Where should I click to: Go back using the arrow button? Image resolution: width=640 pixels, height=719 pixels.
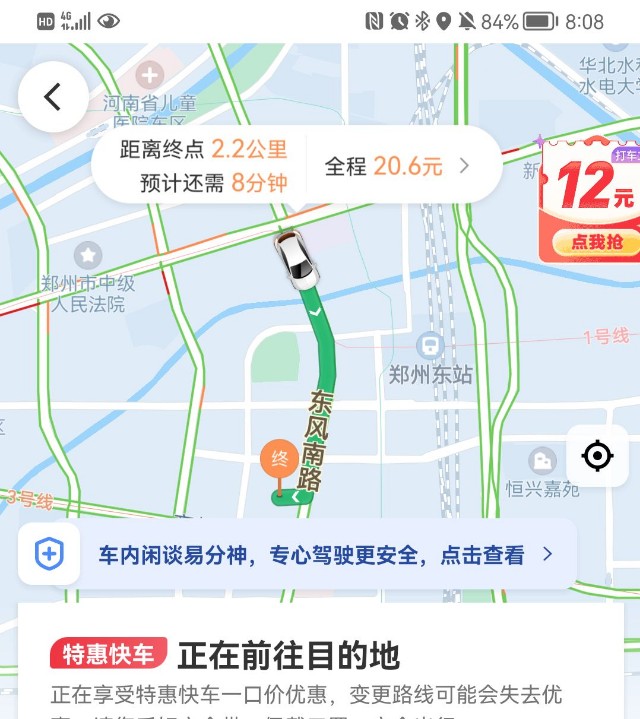coord(53,97)
